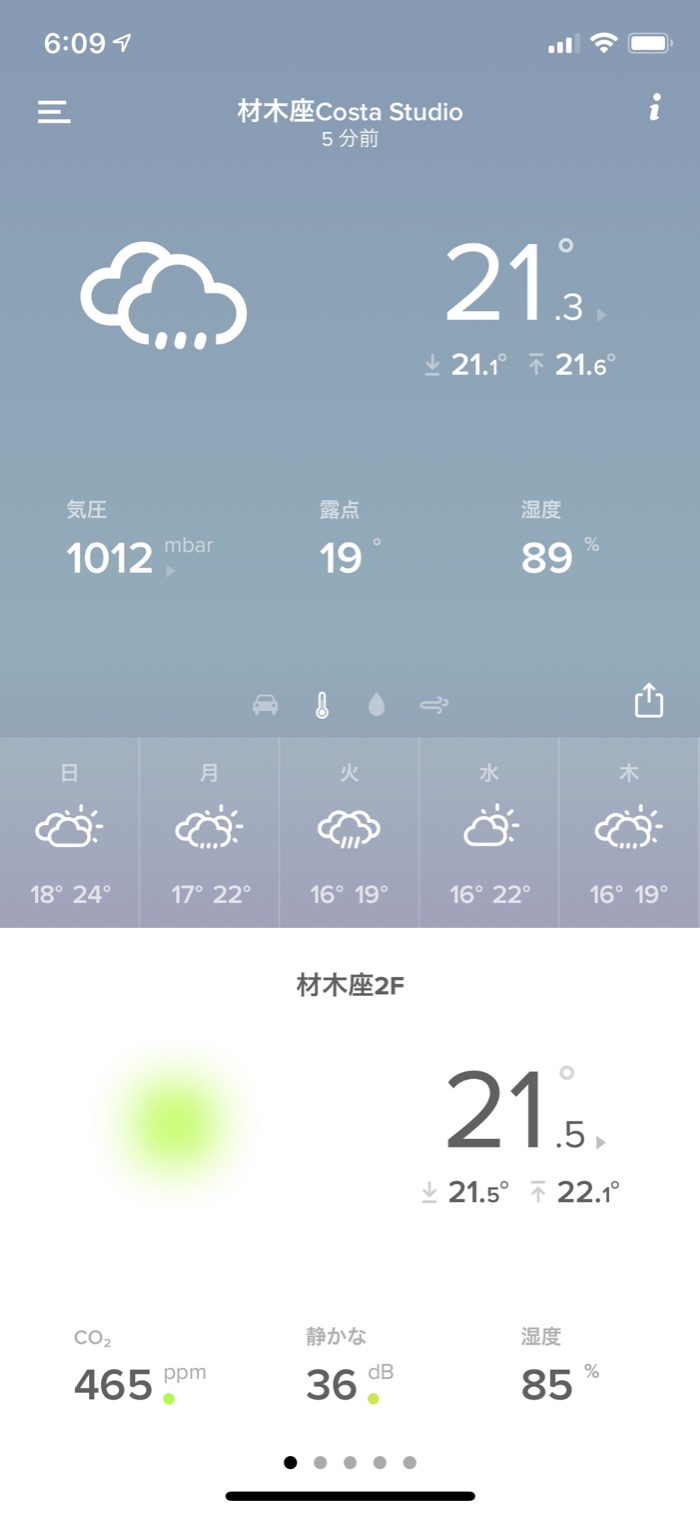The image size is (700, 1516).
Task: Open Monday (月) forecast
Action: (210, 832)
